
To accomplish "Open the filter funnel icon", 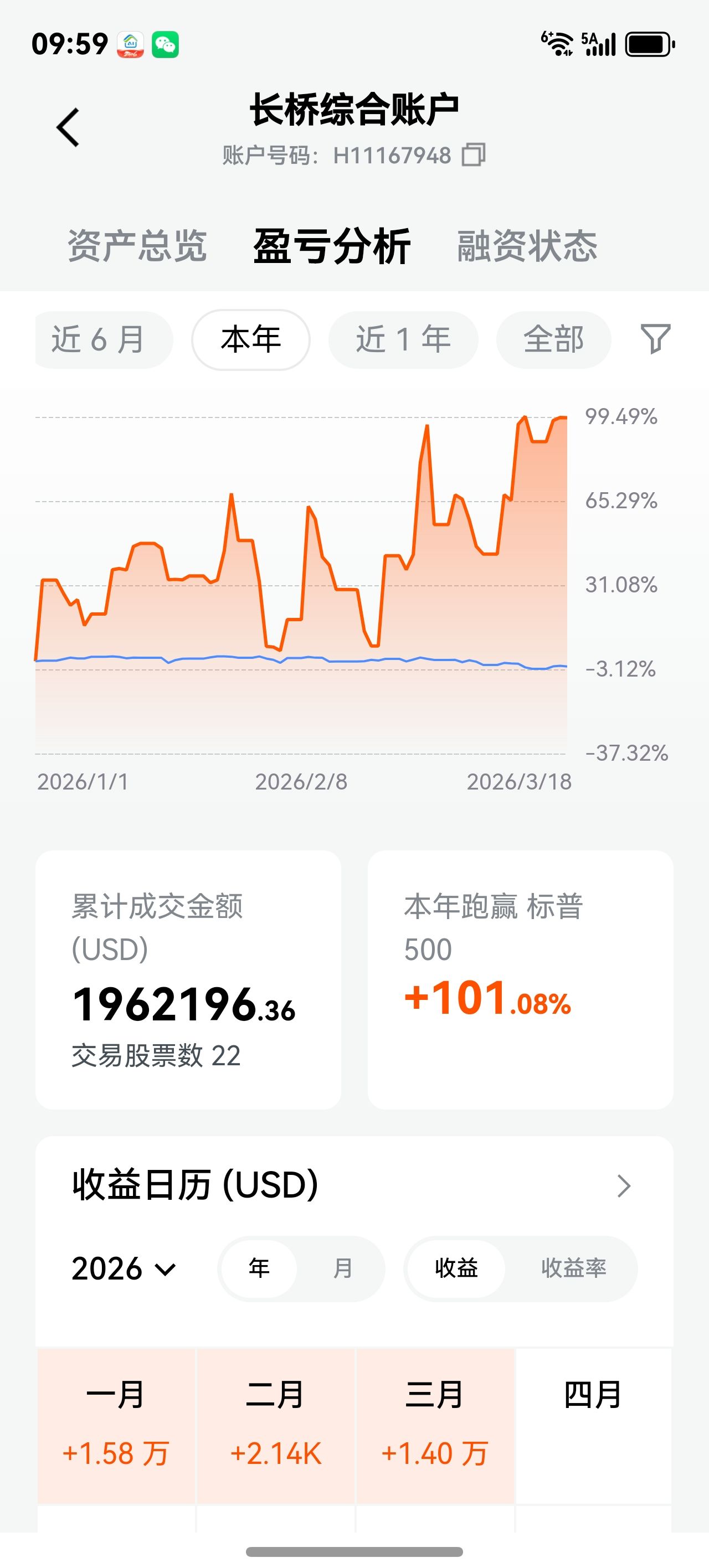I will click(x=655, y=338).
